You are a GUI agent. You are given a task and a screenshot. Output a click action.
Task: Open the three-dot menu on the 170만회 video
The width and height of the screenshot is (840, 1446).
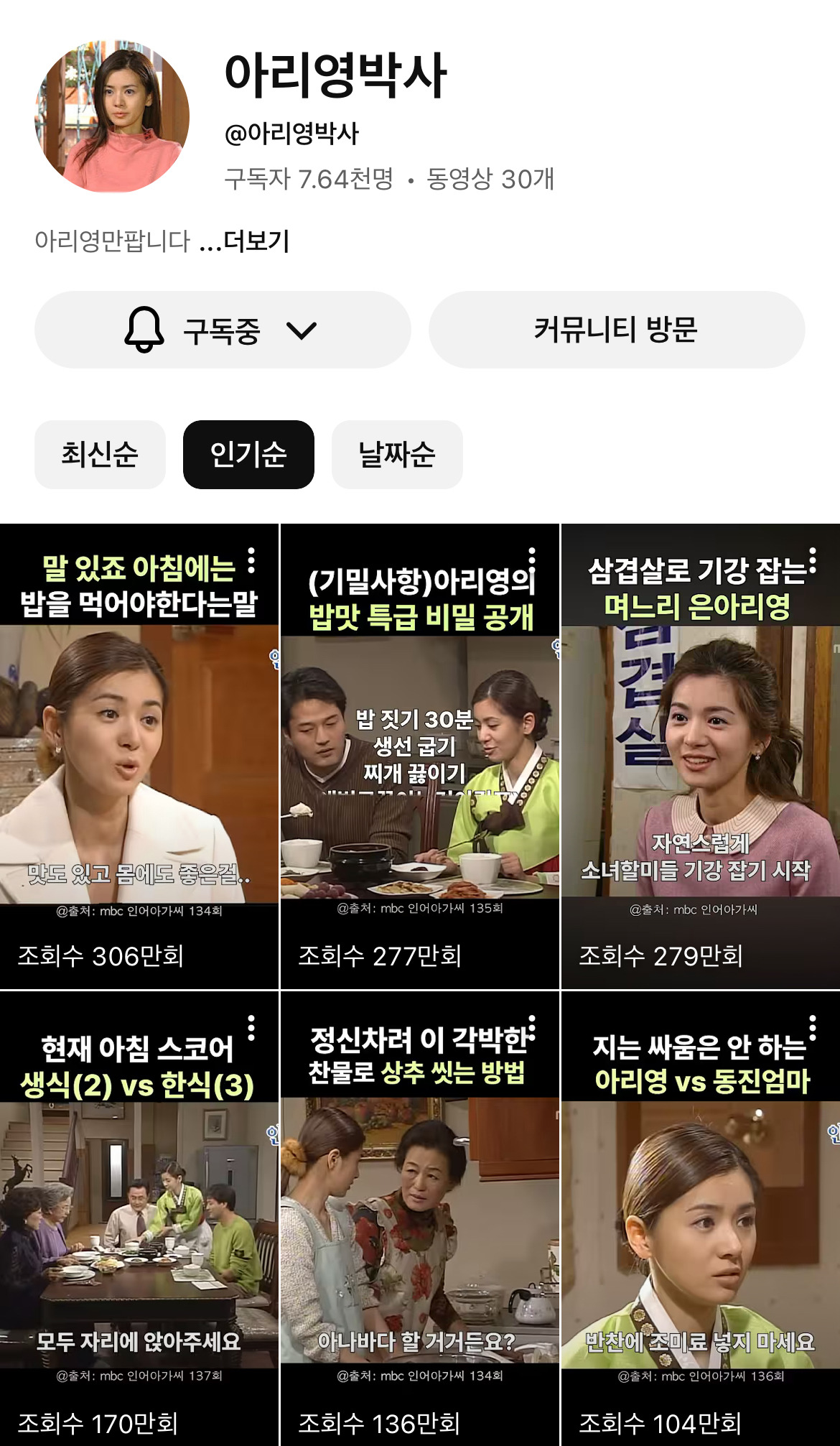251,1028
